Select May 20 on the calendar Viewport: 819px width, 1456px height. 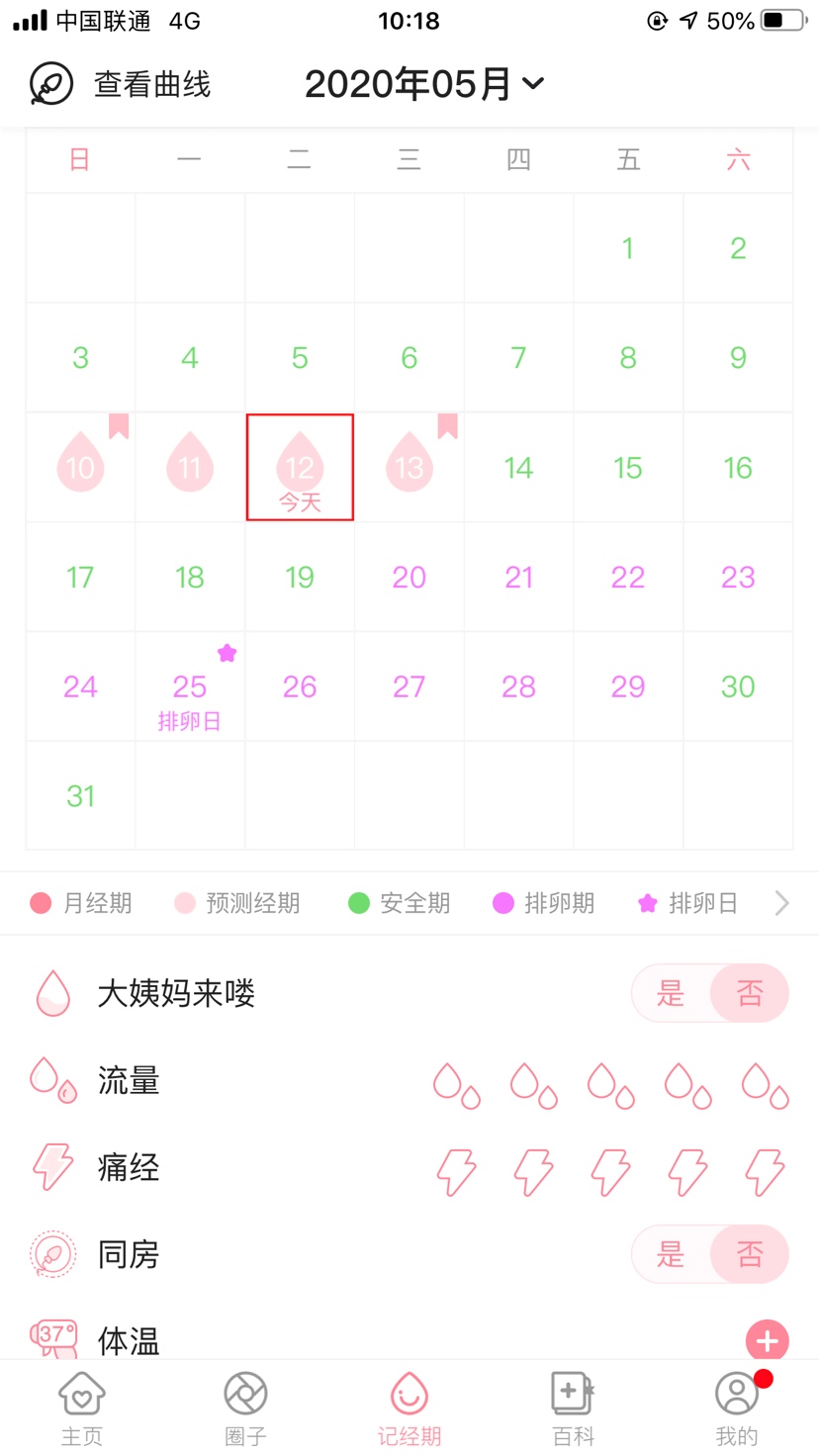click(x=409, y=577)
